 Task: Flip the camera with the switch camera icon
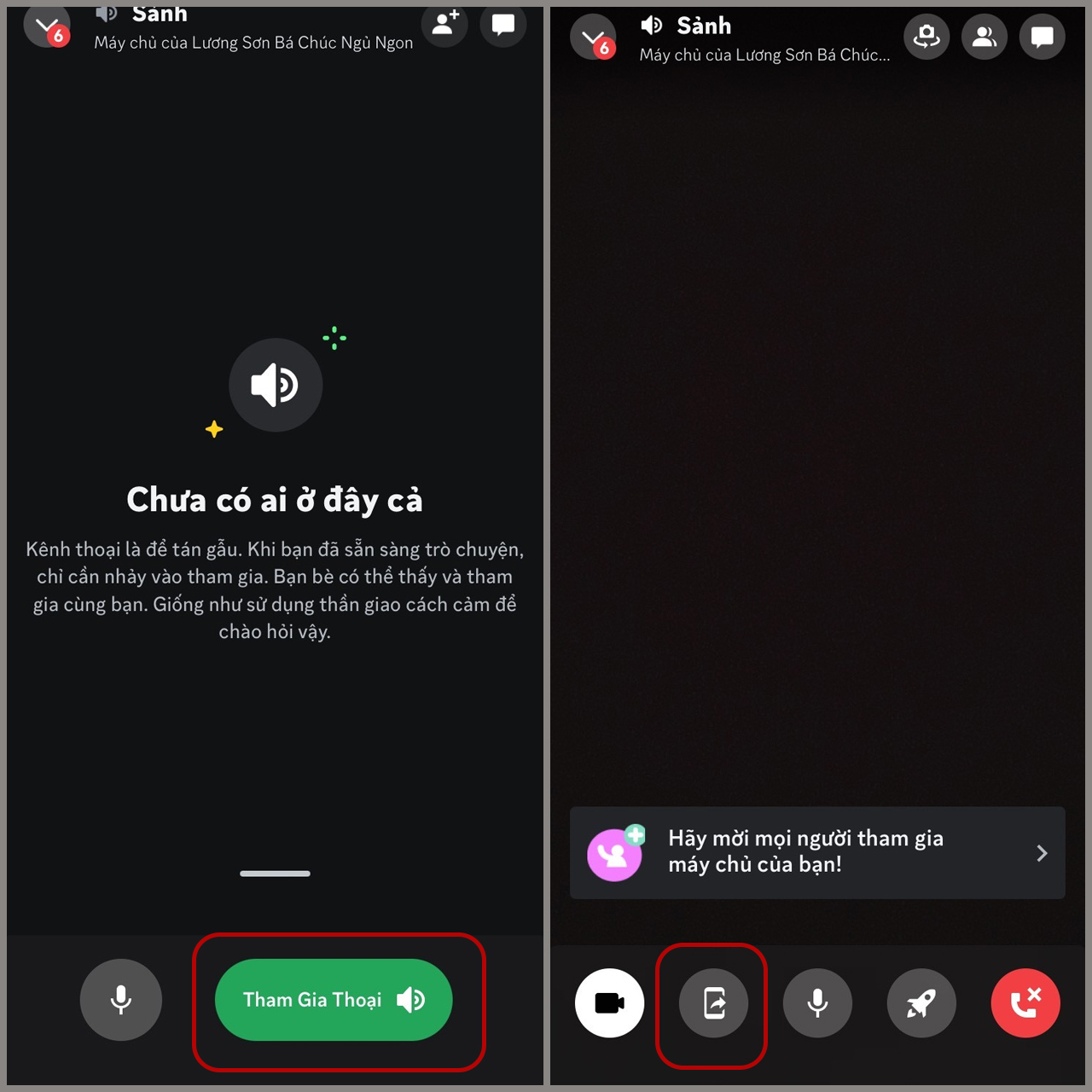coord(926,37)
